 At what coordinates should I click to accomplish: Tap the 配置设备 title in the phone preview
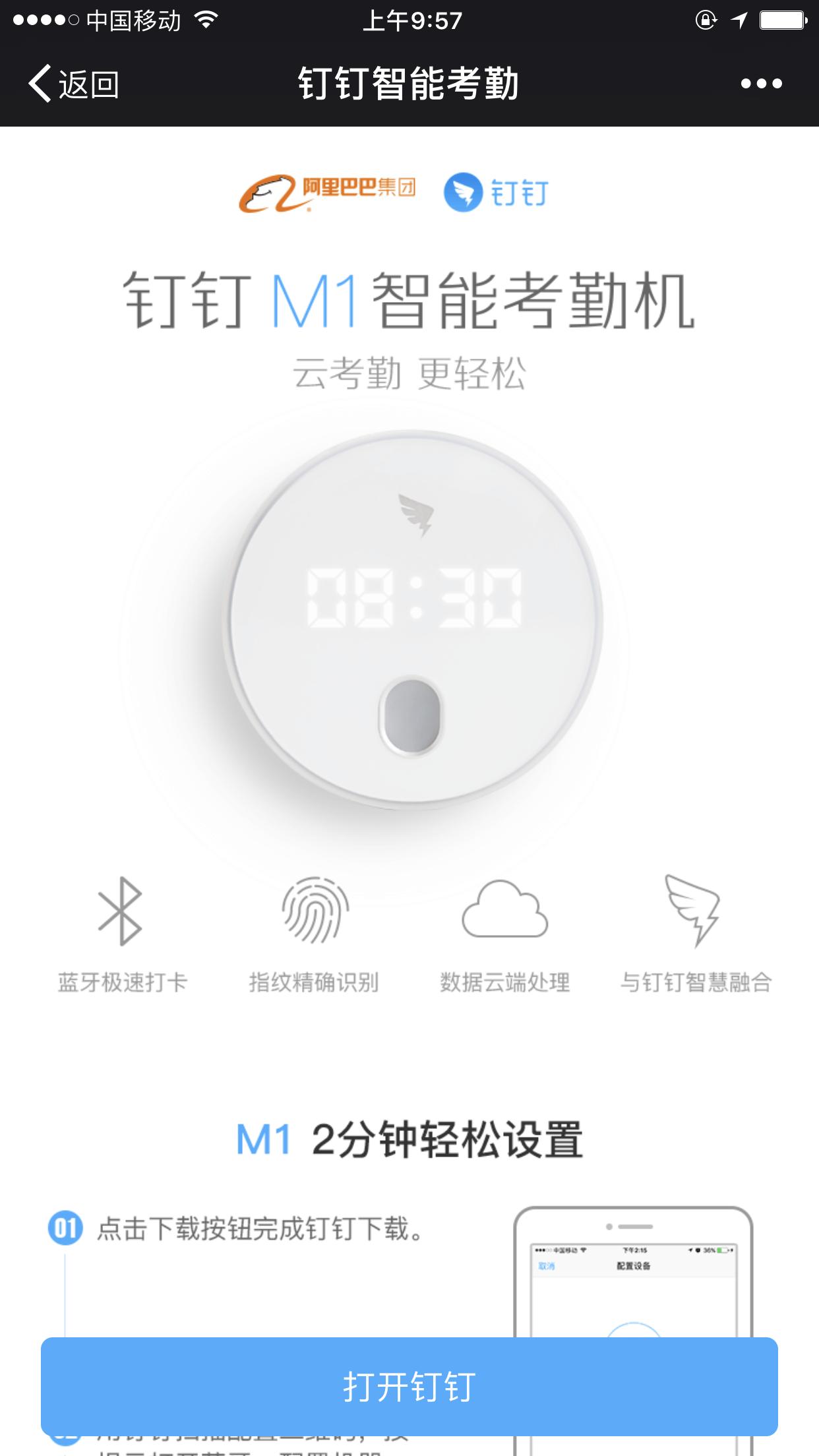coord(634,1265)
